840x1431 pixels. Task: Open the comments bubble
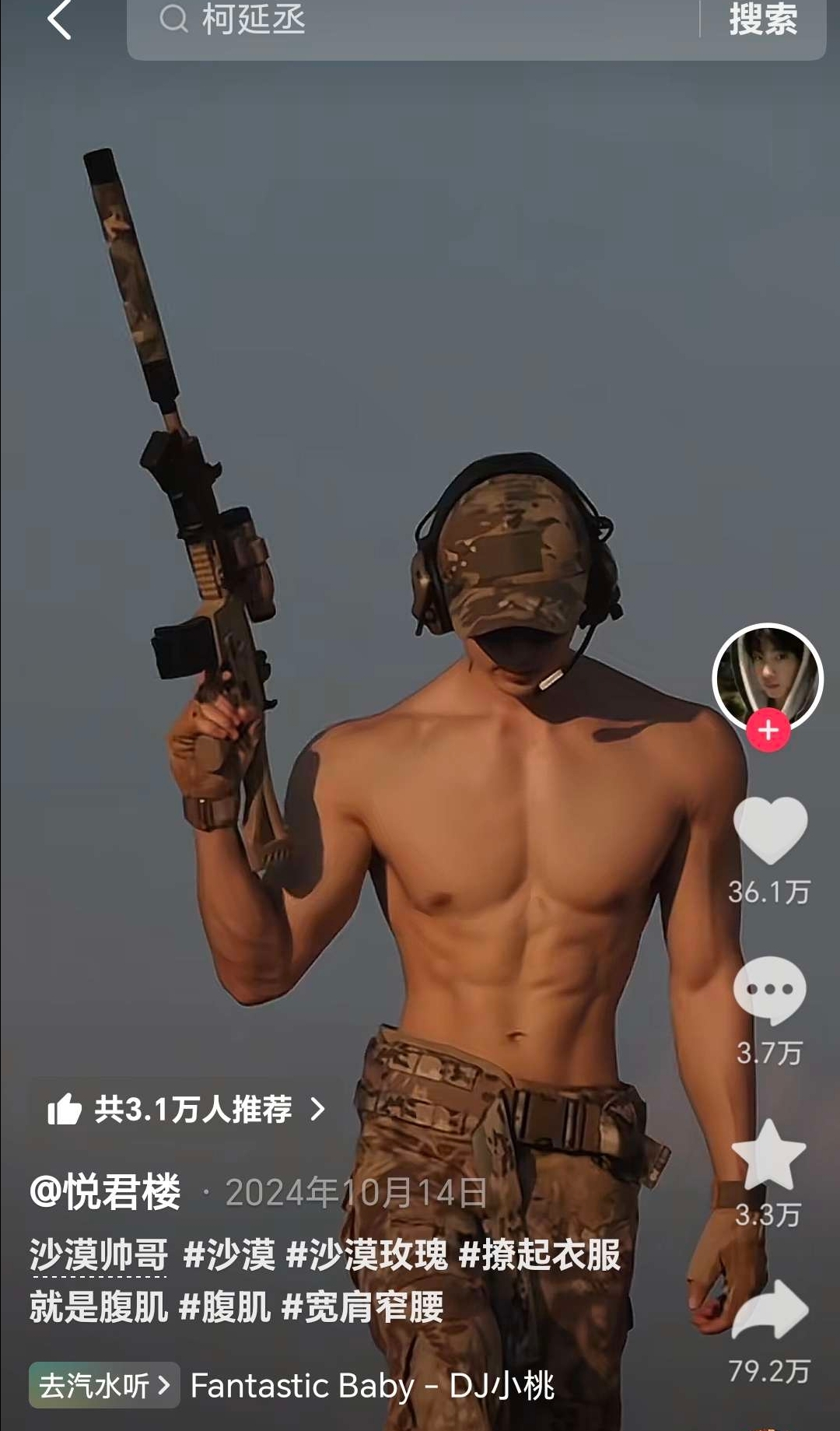point(770,991)
